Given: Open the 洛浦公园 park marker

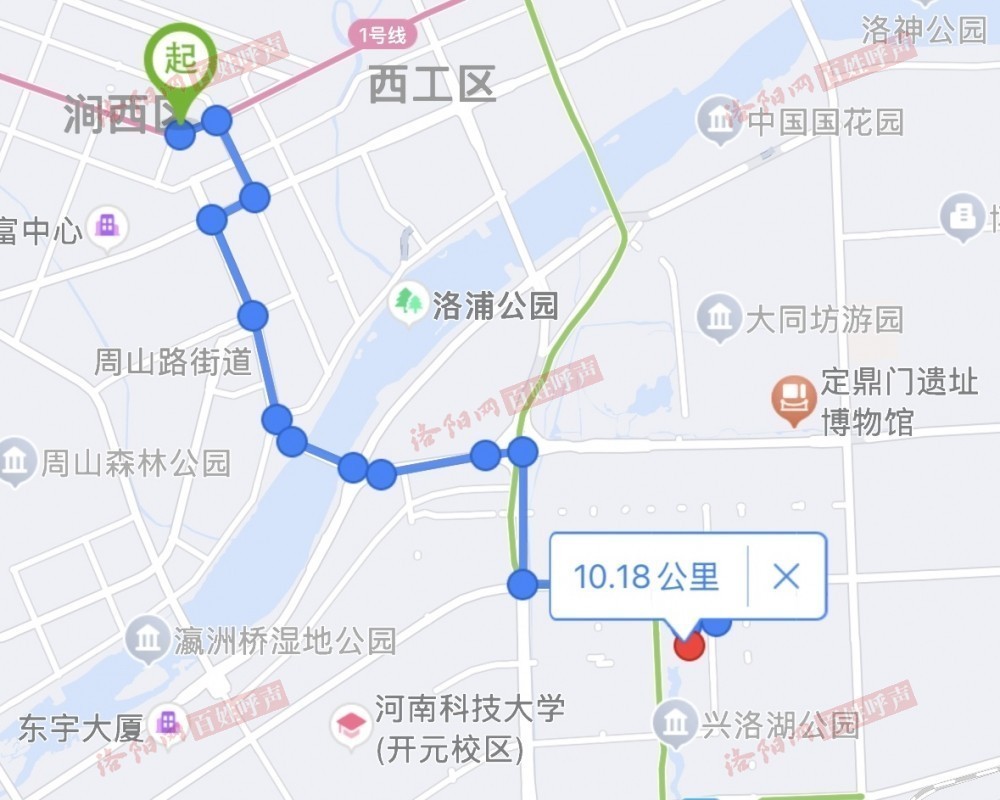Looking at the screenshot, I should pos(407,301).
